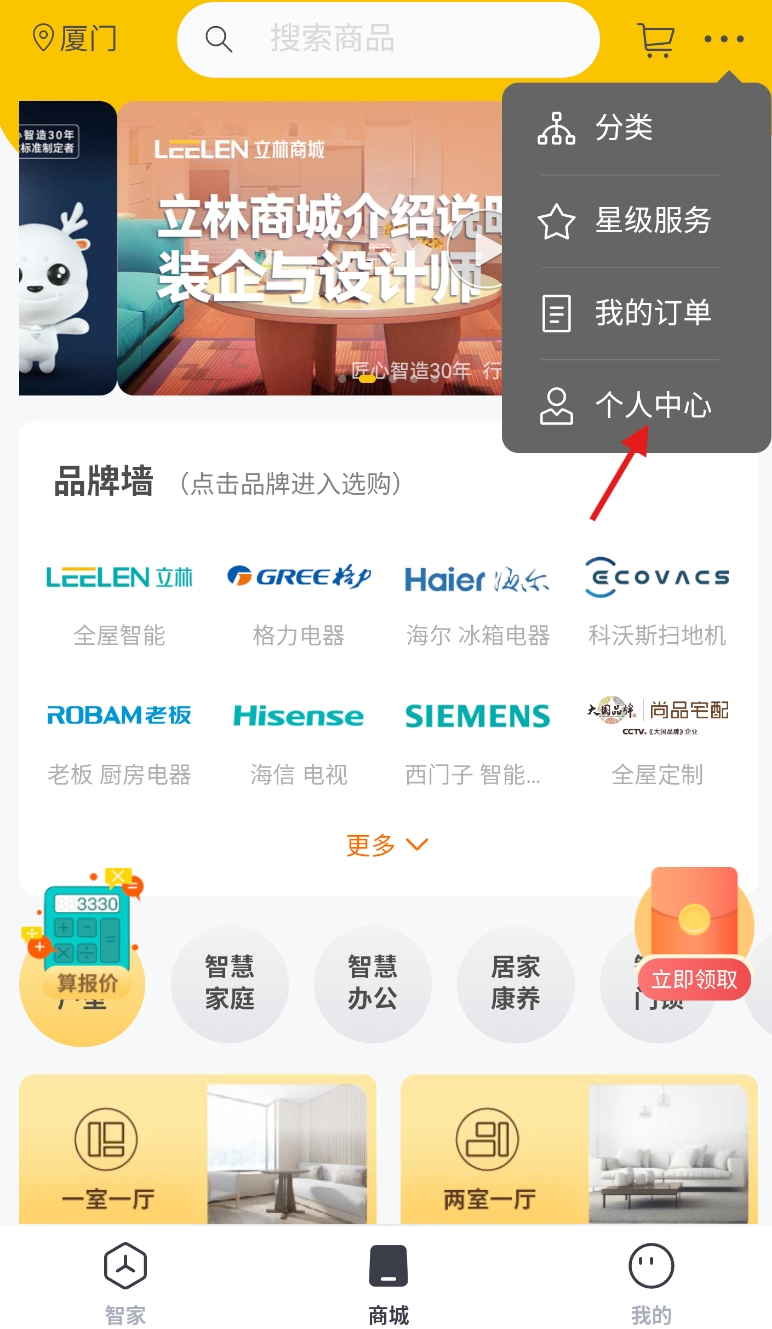Browse Haier 海尔 冰箱电器 brand
Image resolution: width=772 pixels, height=1329 pixels.
pyautogui.click(x=478, y=600)
